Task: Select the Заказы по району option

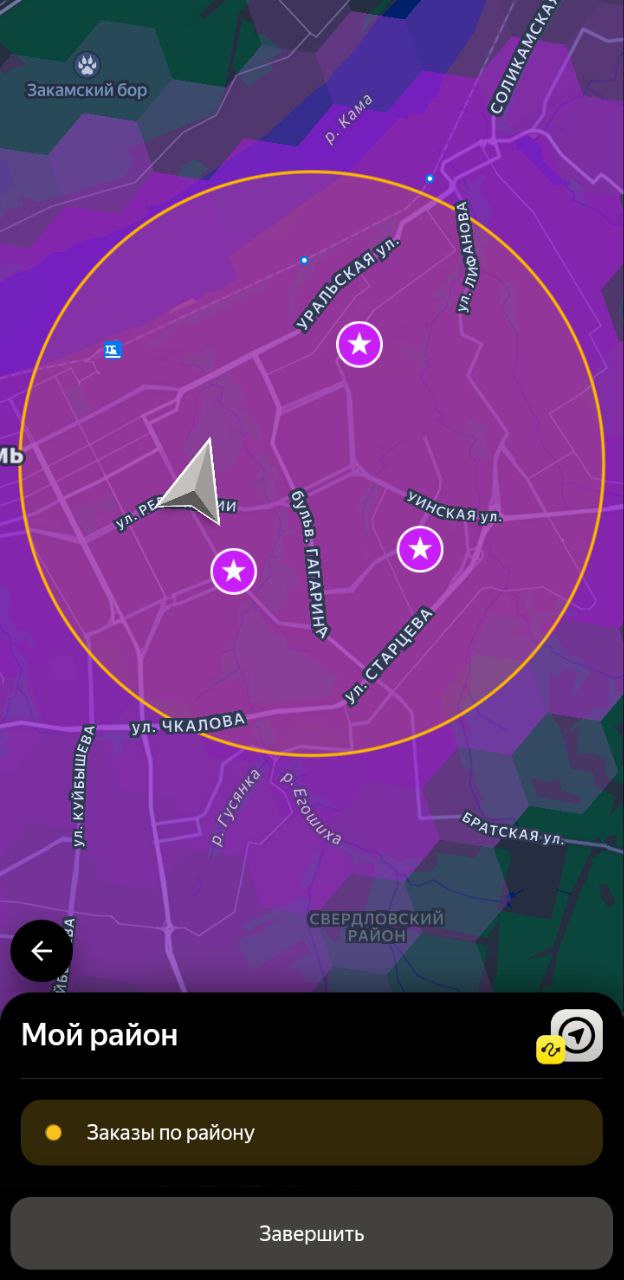Action: [x=312, y=1133]
